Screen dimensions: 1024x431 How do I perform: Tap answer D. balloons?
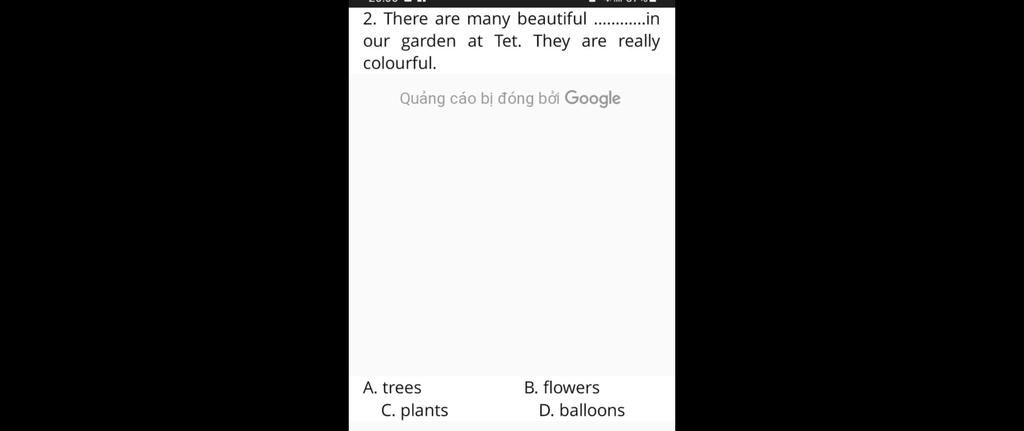pyautogui.click(x=581, y=411)
